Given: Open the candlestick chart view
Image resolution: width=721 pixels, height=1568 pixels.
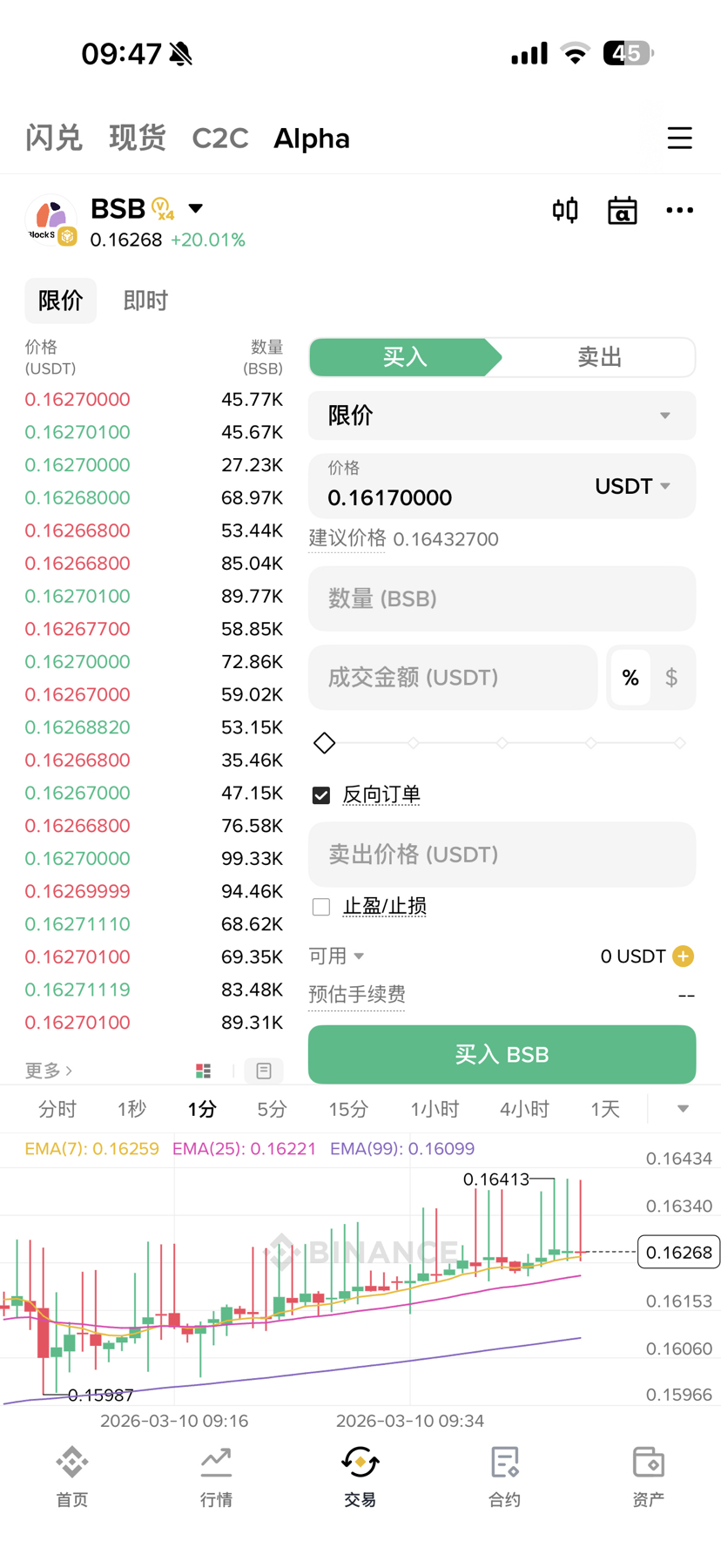Looking at the screenshot, I should (565, 211).
